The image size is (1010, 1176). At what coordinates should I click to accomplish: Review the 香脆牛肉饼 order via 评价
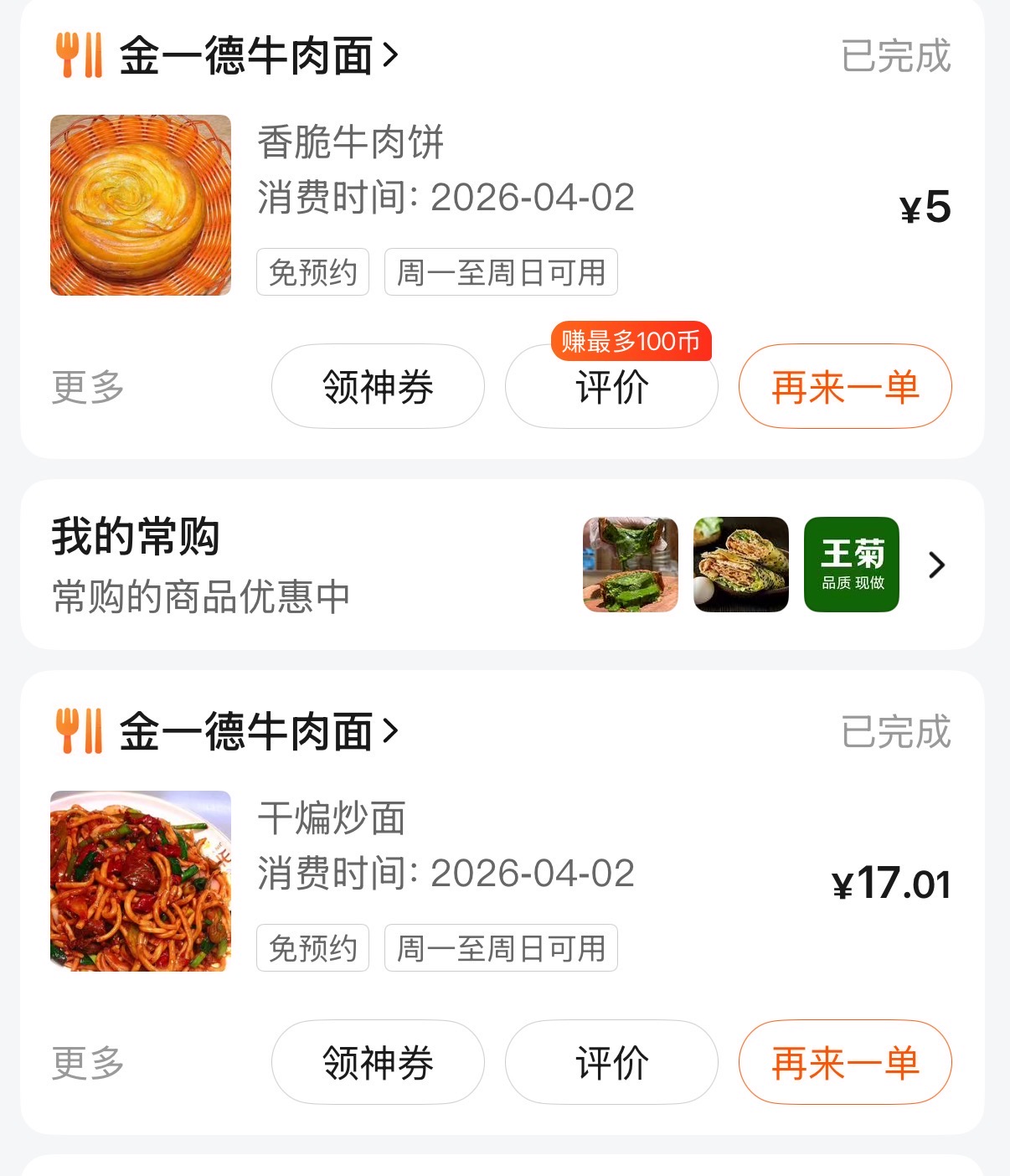(x=611, y=387)
